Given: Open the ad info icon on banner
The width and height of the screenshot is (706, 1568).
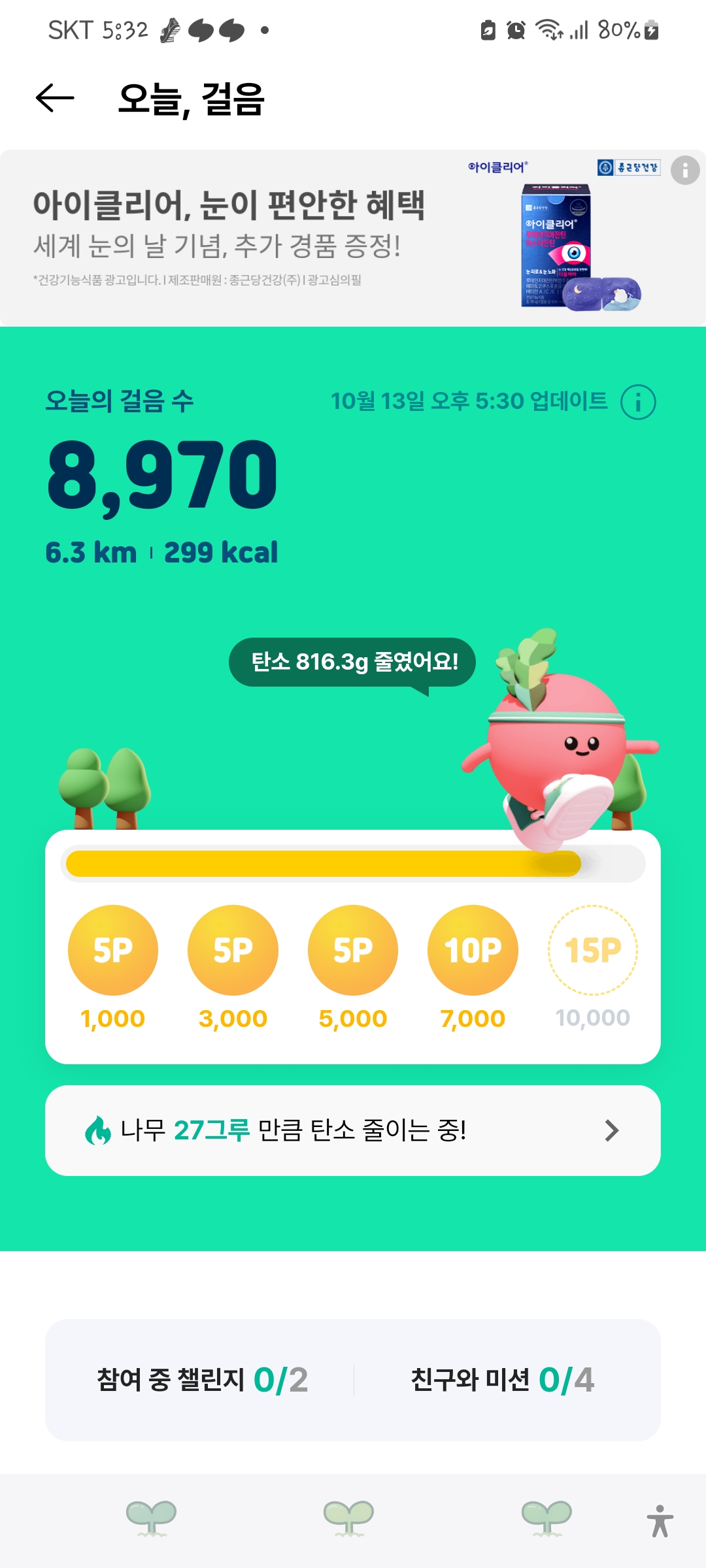Looking at the screenshot, I should coord(685,171).
